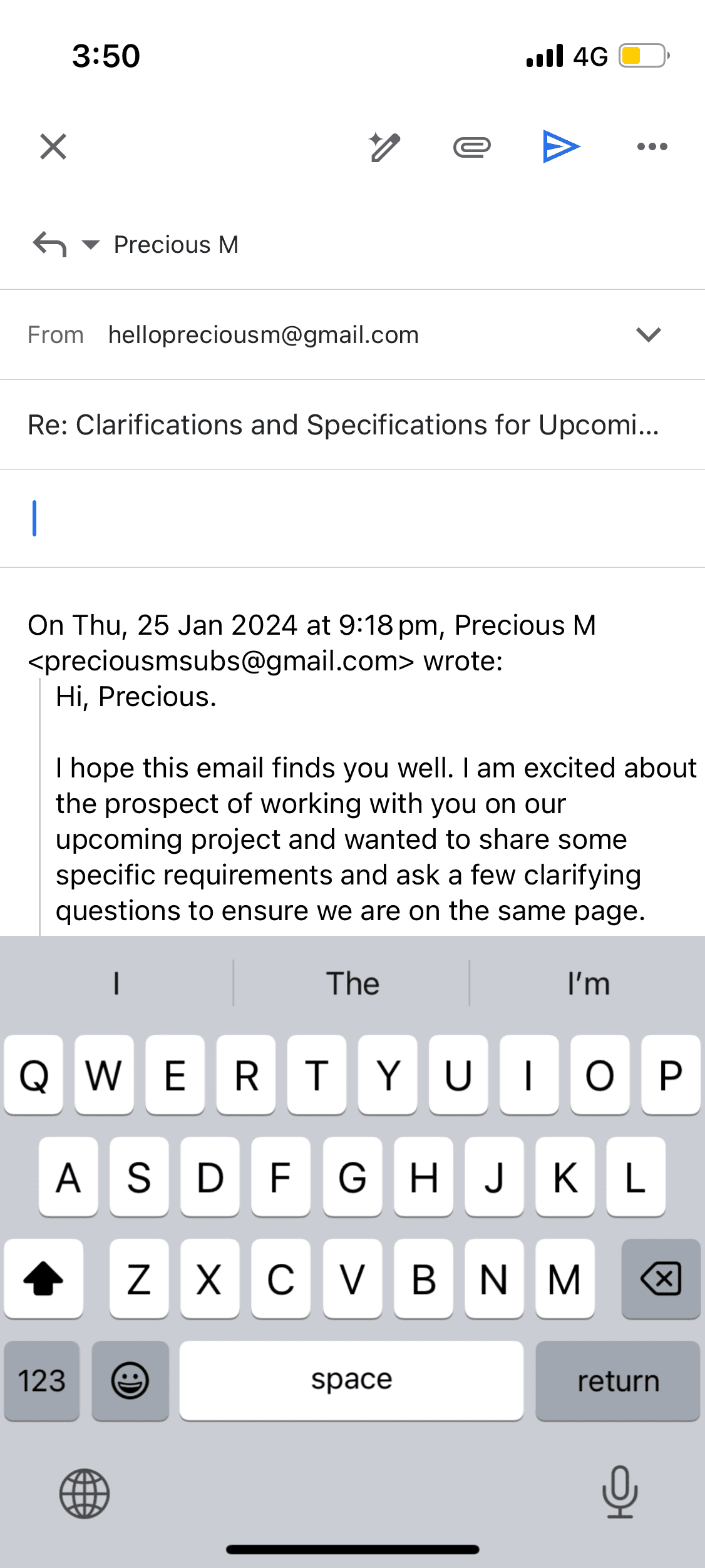This screenshot has height=1568, width=705.
Task: Open the reply type dropdown arrow
Action: 91,245
